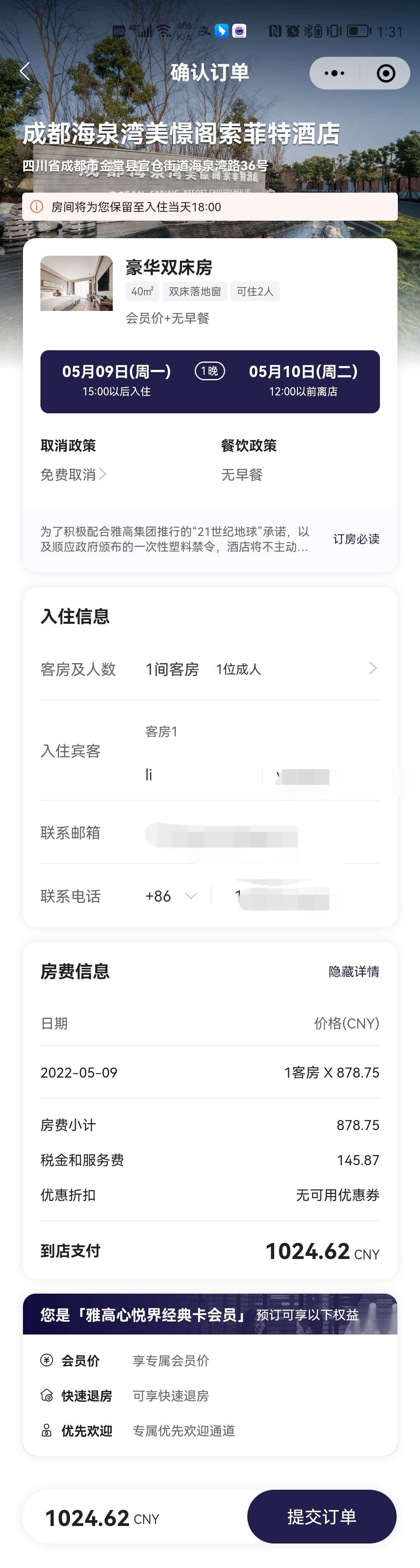Viewport: 420px width, 1568px height.
Task: Open the +86 country code dropdown
Action: (x=171, y=896)
